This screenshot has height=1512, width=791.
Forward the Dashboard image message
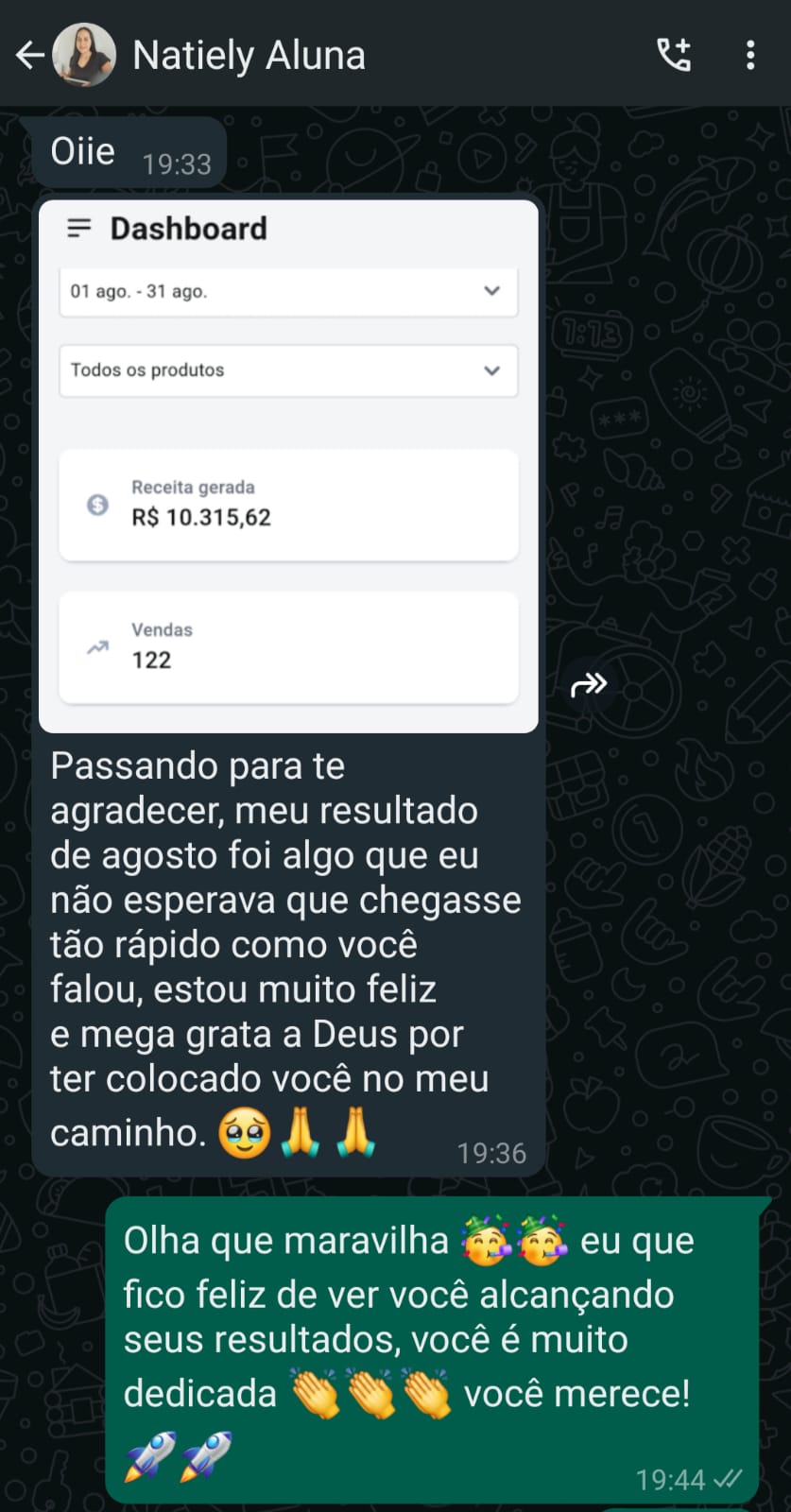point(589,683)
